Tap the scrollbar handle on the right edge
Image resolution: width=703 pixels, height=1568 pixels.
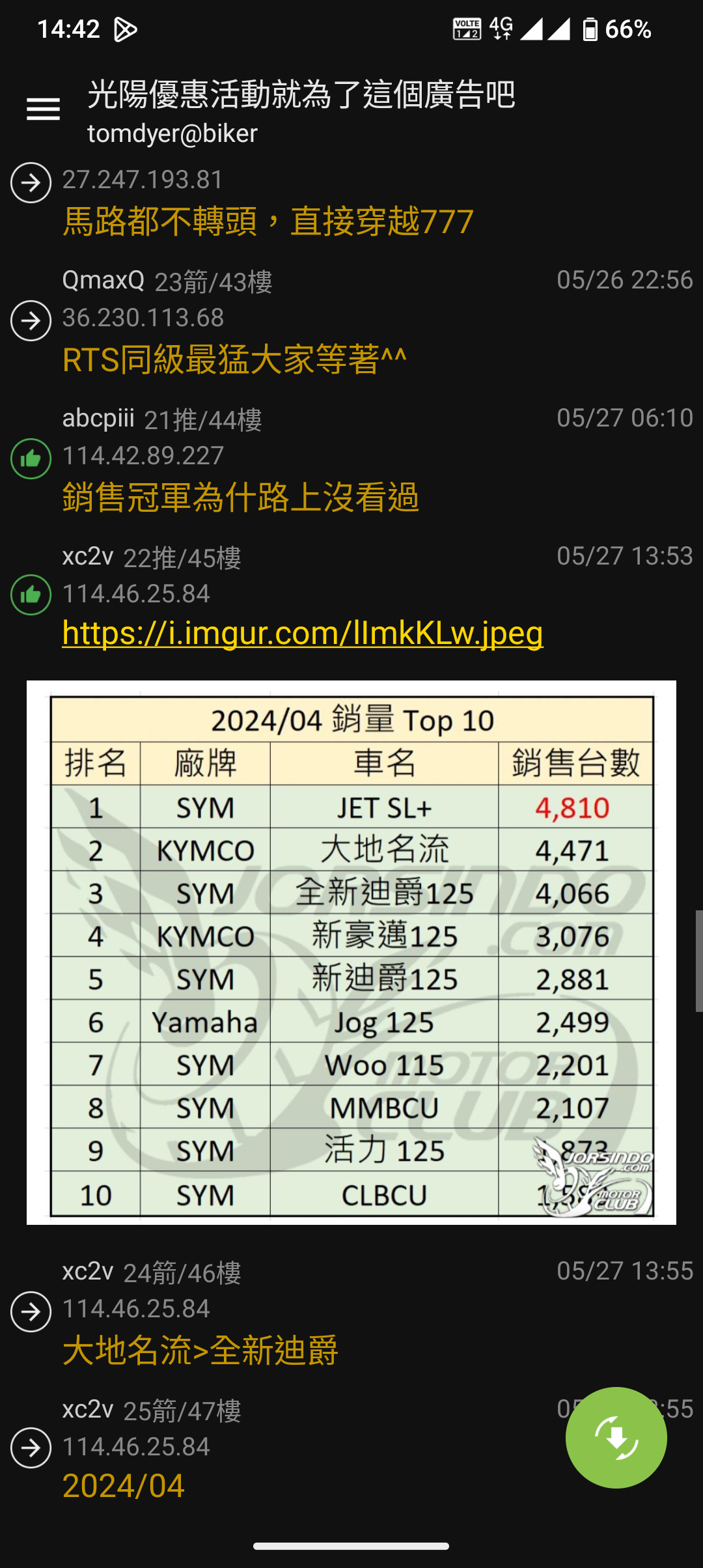(698, 961)
